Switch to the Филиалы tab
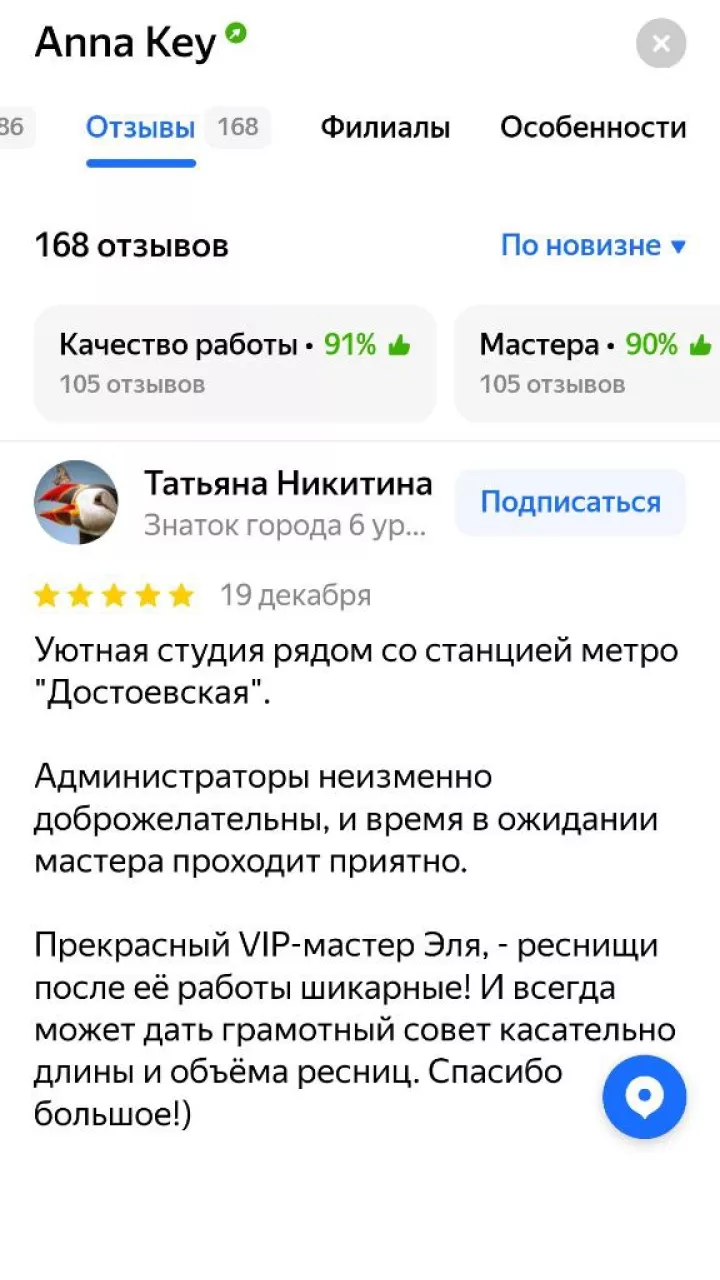This screenshot has height=1280, width=720. (385, 128)
